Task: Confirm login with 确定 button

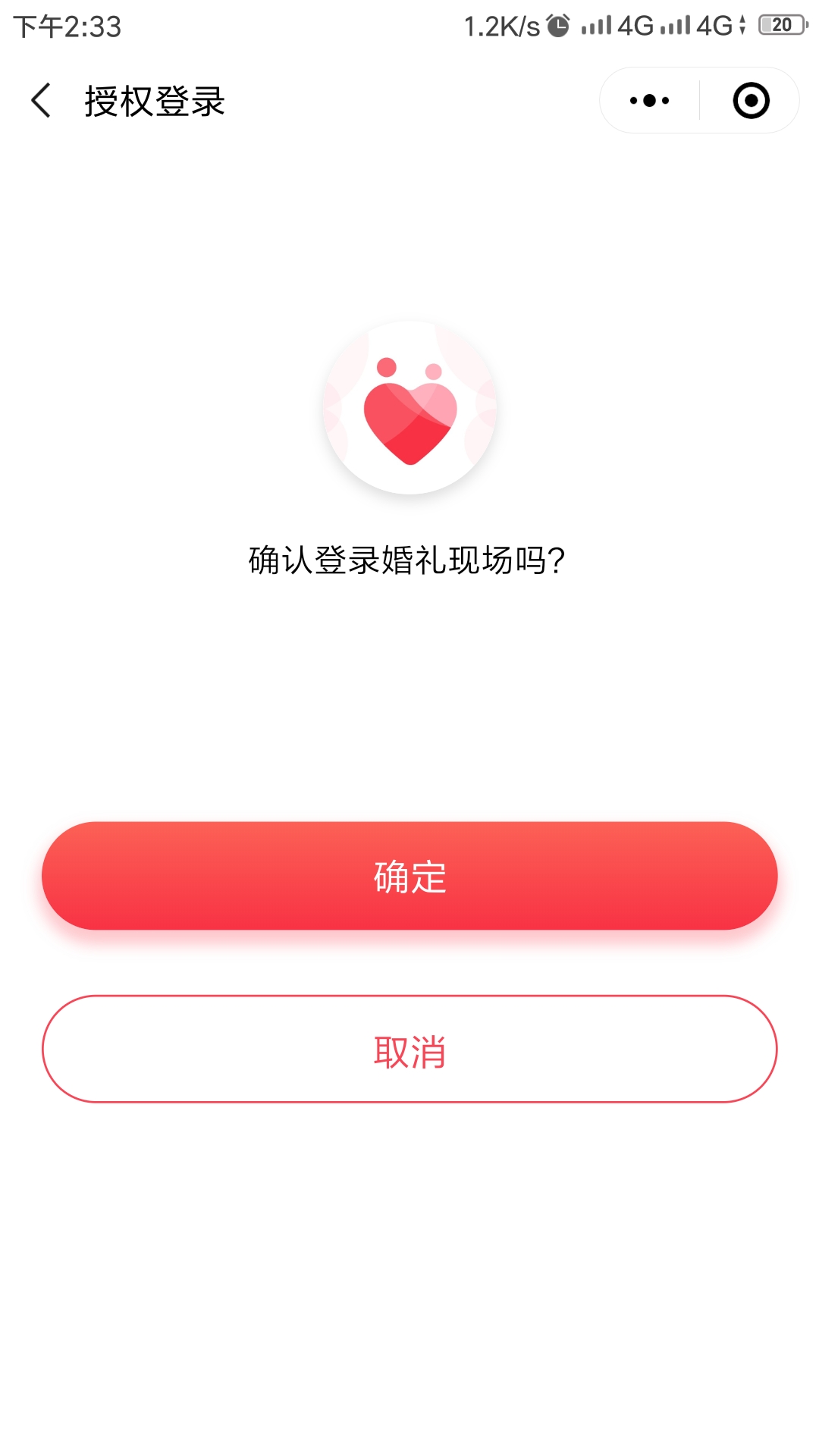Action: click(409, 876)
